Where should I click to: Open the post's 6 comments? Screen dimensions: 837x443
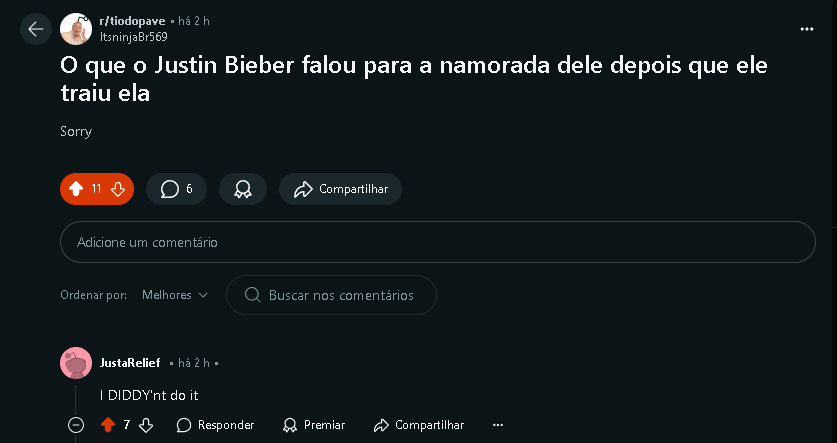point(176,189)
